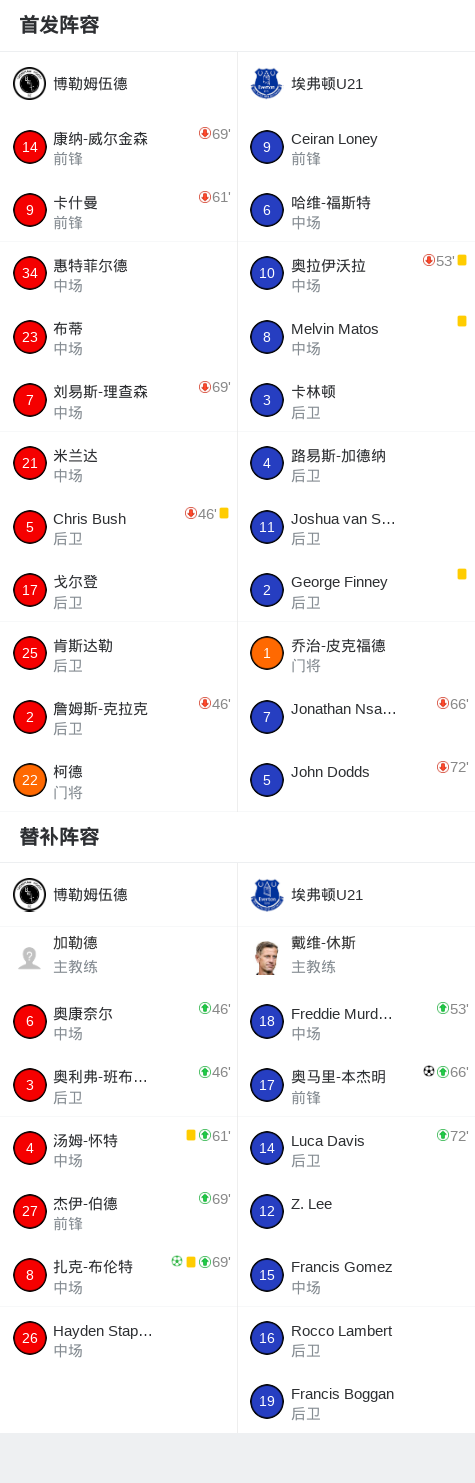Open John Dodds' player page
Viewport: 475px width, 1483px height.
coord(356,779)
